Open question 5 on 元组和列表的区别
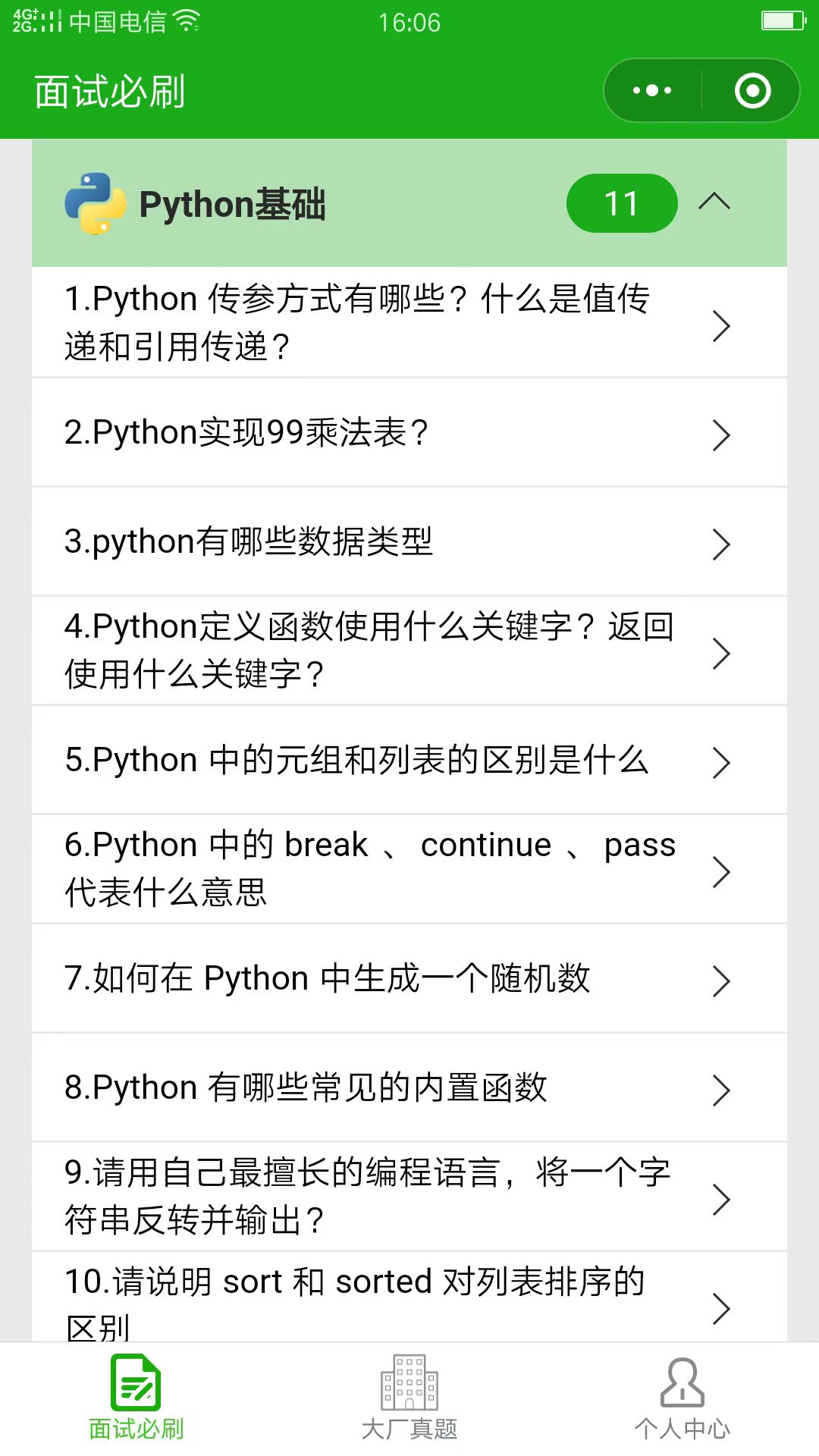819x1456 pixels. pos(409,760)
